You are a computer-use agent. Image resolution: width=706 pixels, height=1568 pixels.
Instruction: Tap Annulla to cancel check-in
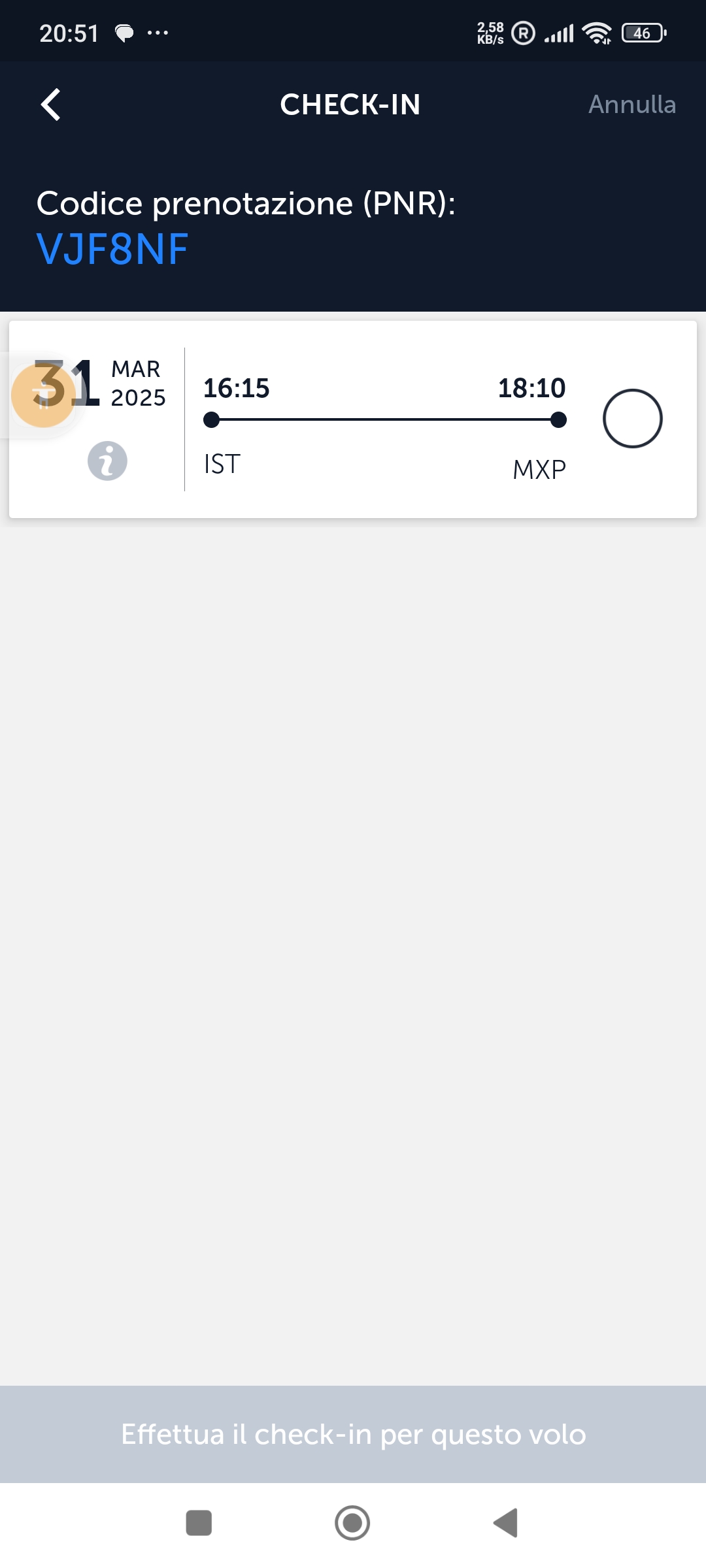[632, 105]
